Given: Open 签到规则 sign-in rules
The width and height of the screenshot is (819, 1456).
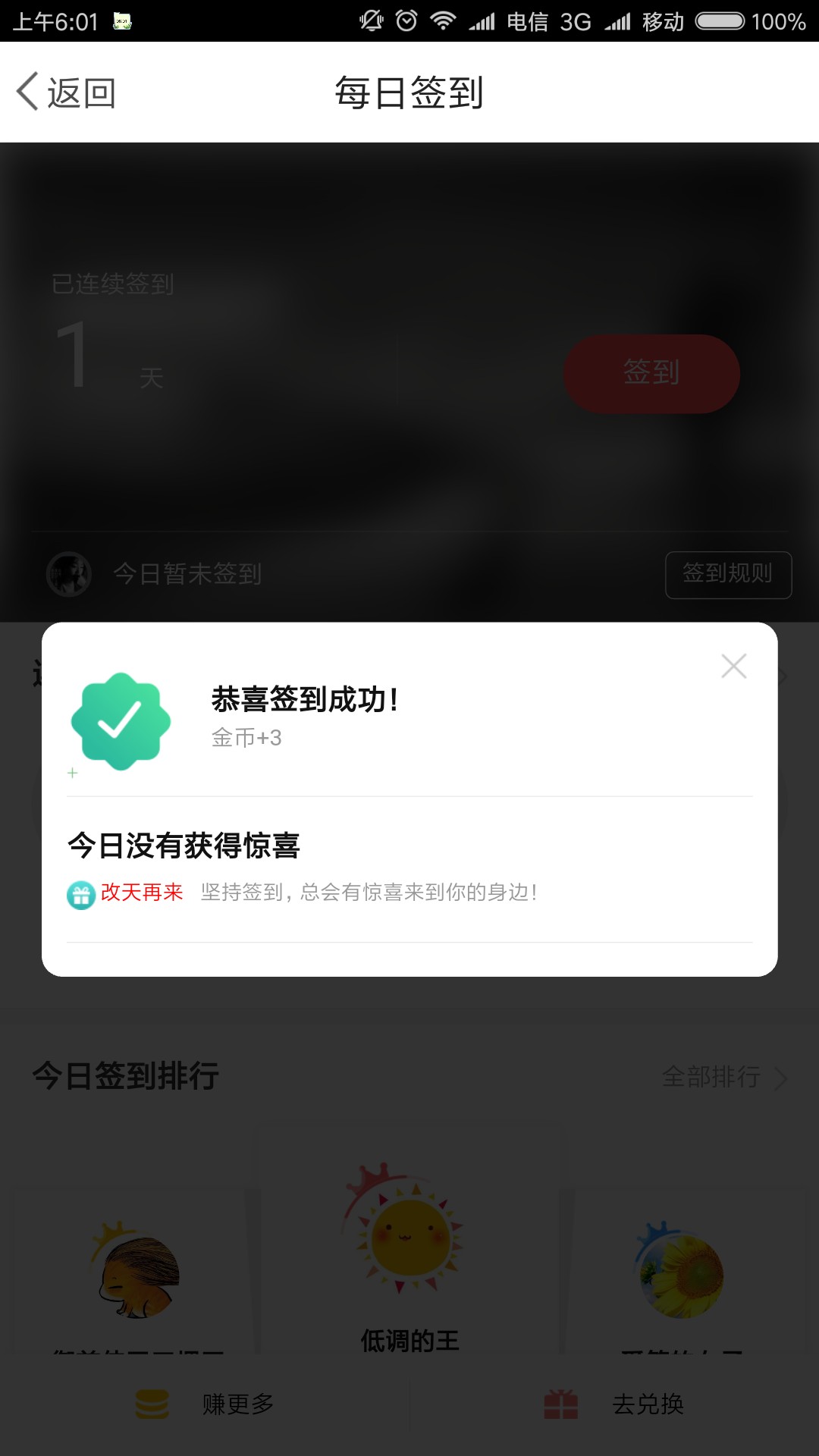Looking at the screenshot, I should (728, 574).
